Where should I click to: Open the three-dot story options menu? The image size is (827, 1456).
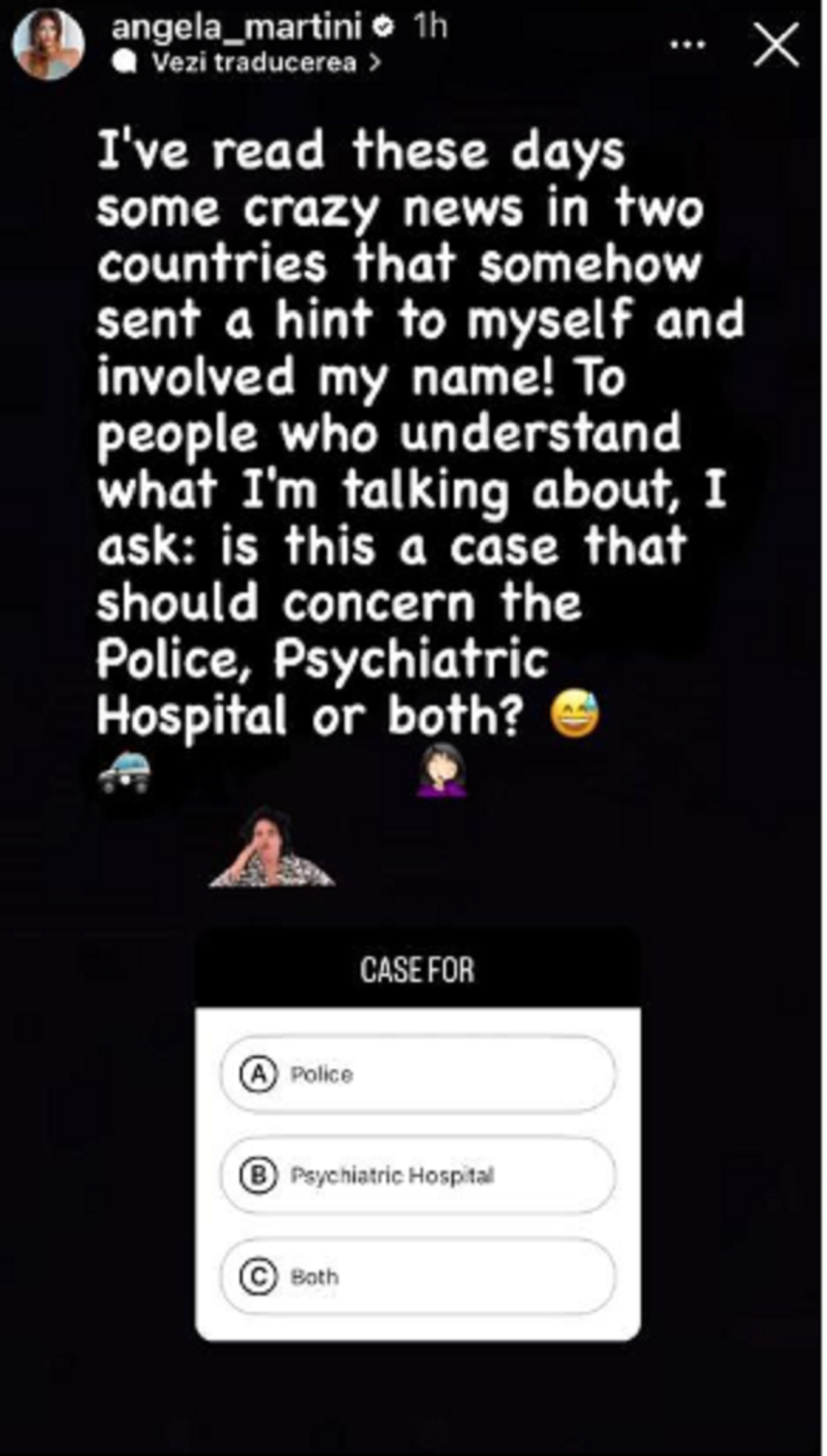[687, 45]
